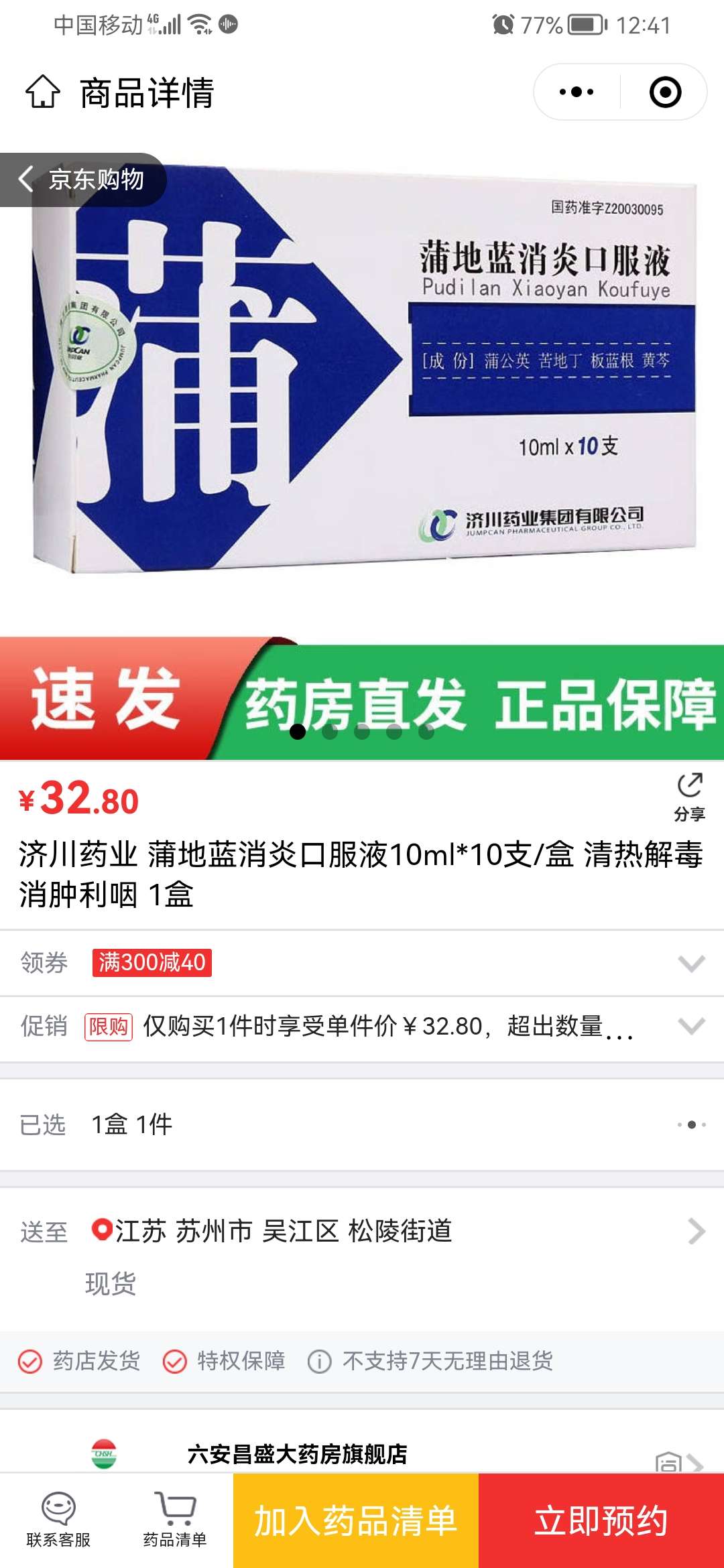Tap 立即预约 to reserve now
The width and height of the screenshot is (724, 1568).
[601, 1520]
